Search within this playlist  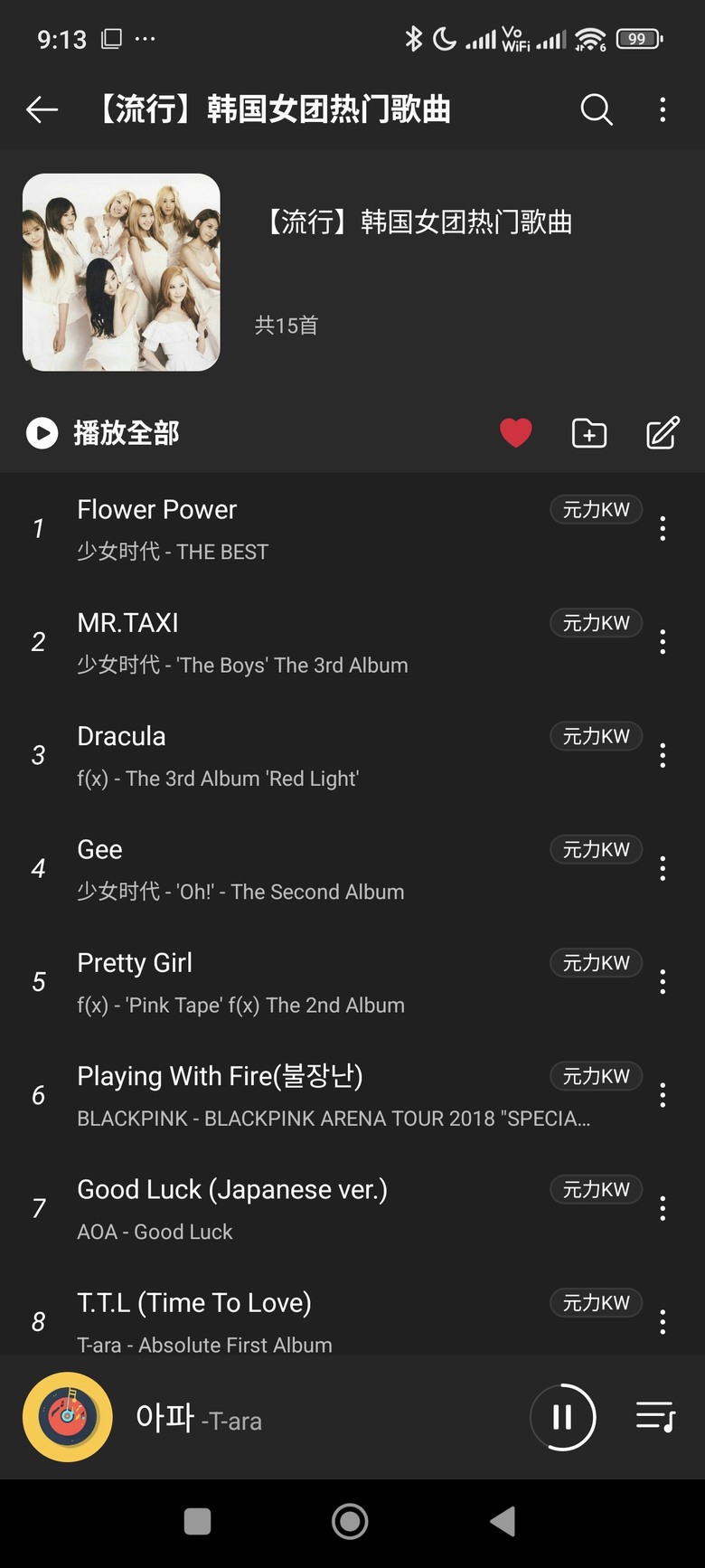coord(596,110)
